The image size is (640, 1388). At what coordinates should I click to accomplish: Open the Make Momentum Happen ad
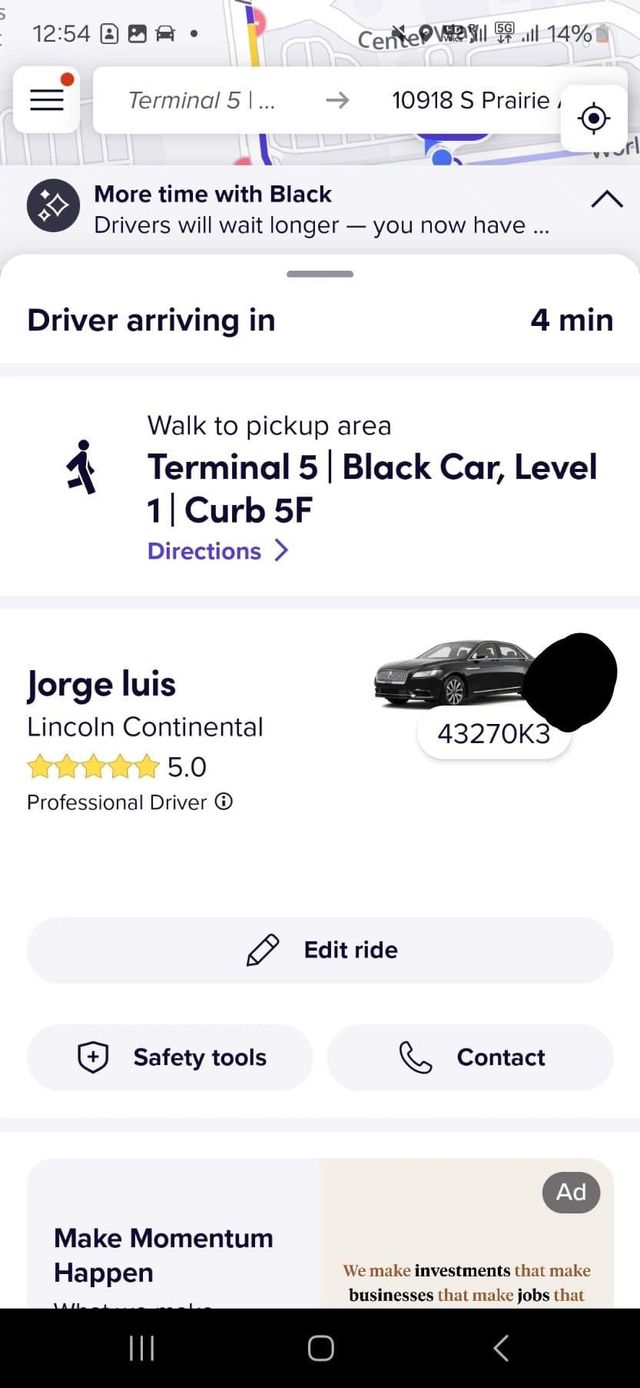coord(320,1240)
